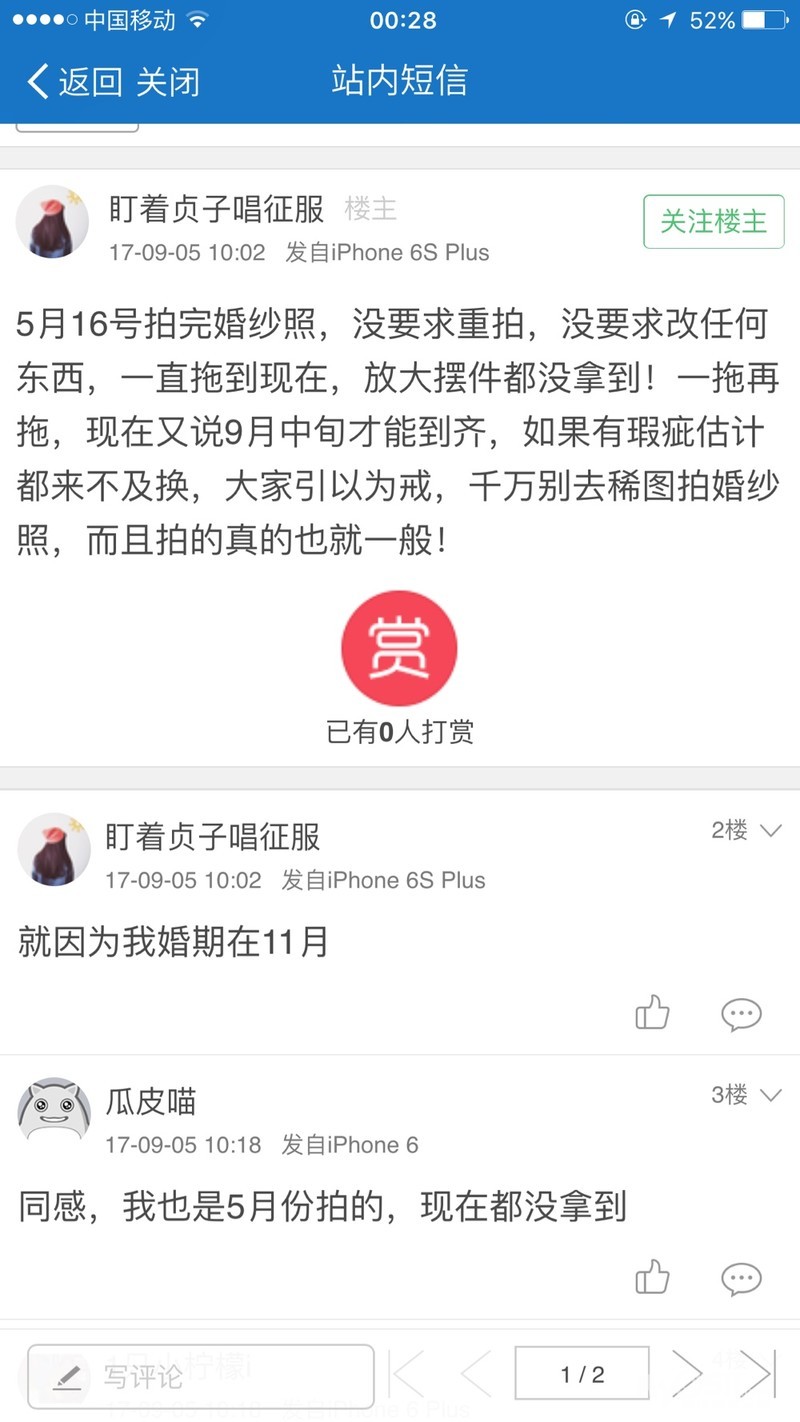Go to the previous page
800x1422 pixels.
[x=477, y=1375]
